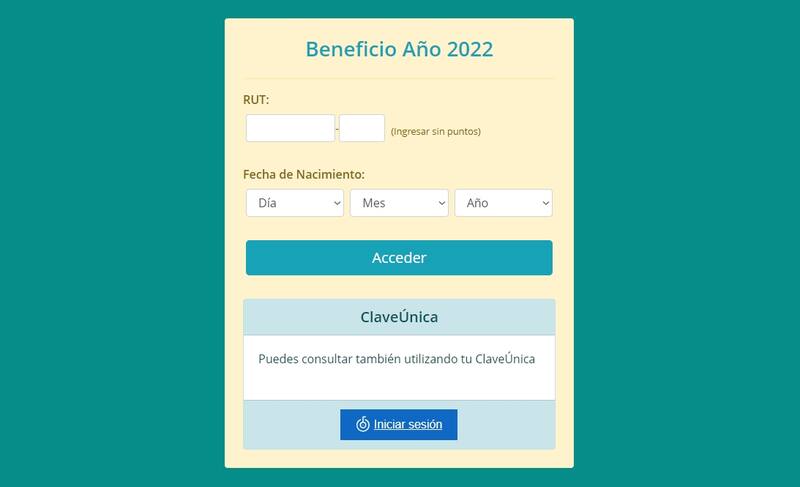Select the Año dropdown
The image size is (800, 487).
point(503,203)
